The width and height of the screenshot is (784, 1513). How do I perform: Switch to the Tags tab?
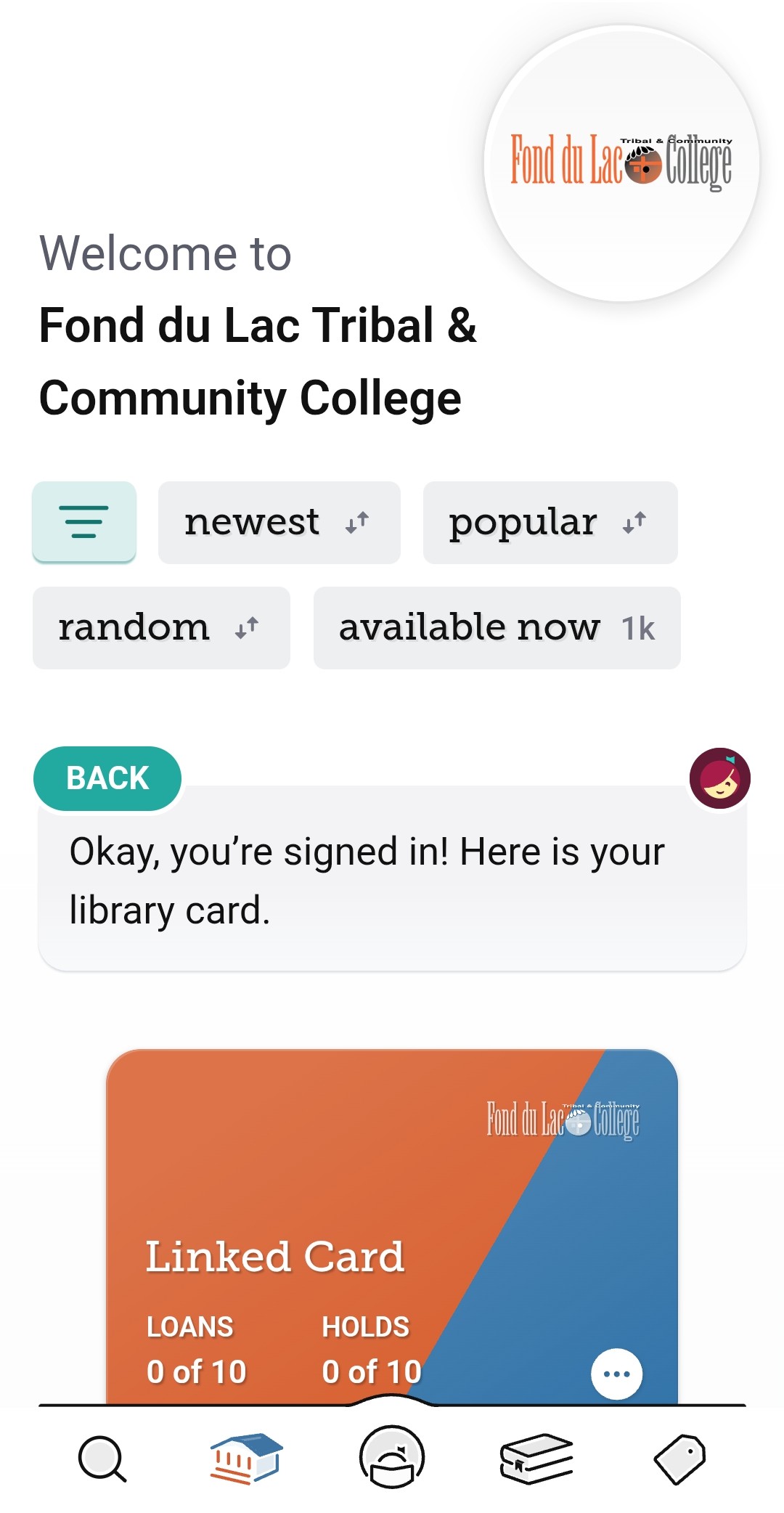(x=679, y=1458)
